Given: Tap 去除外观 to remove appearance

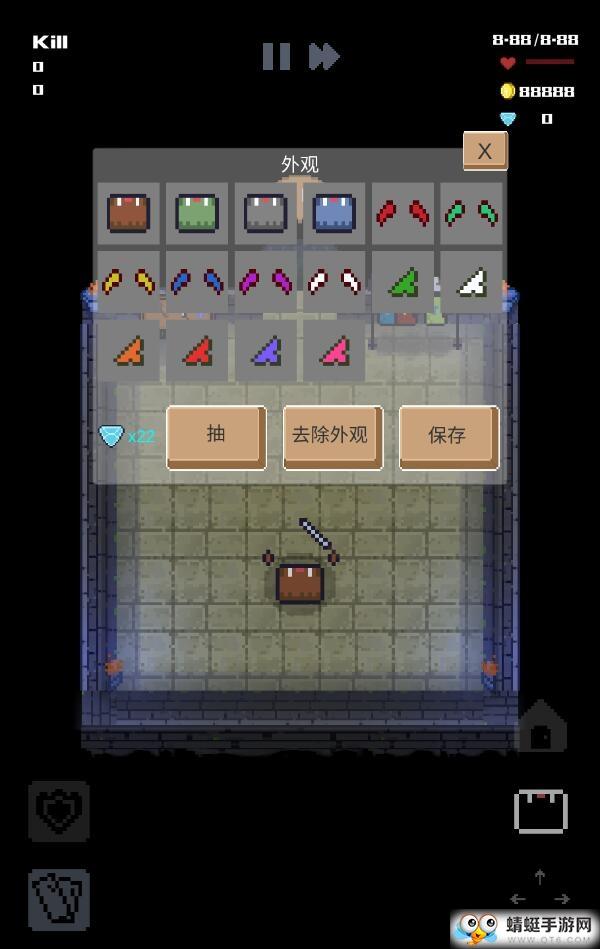Looking at the screenshot, I should (x=333, y=436).
